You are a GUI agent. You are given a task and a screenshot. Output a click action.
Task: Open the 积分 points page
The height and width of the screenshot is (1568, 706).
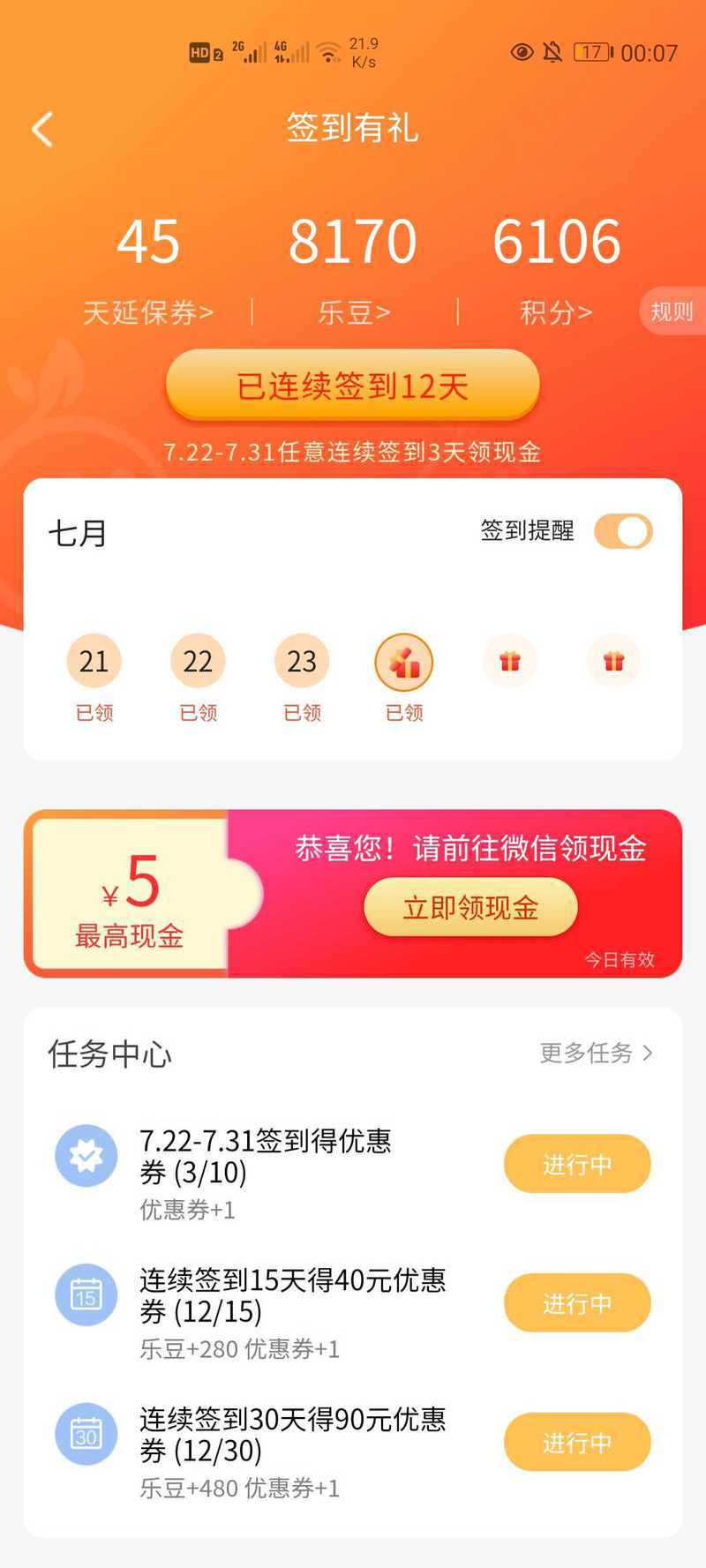(556, 311)
